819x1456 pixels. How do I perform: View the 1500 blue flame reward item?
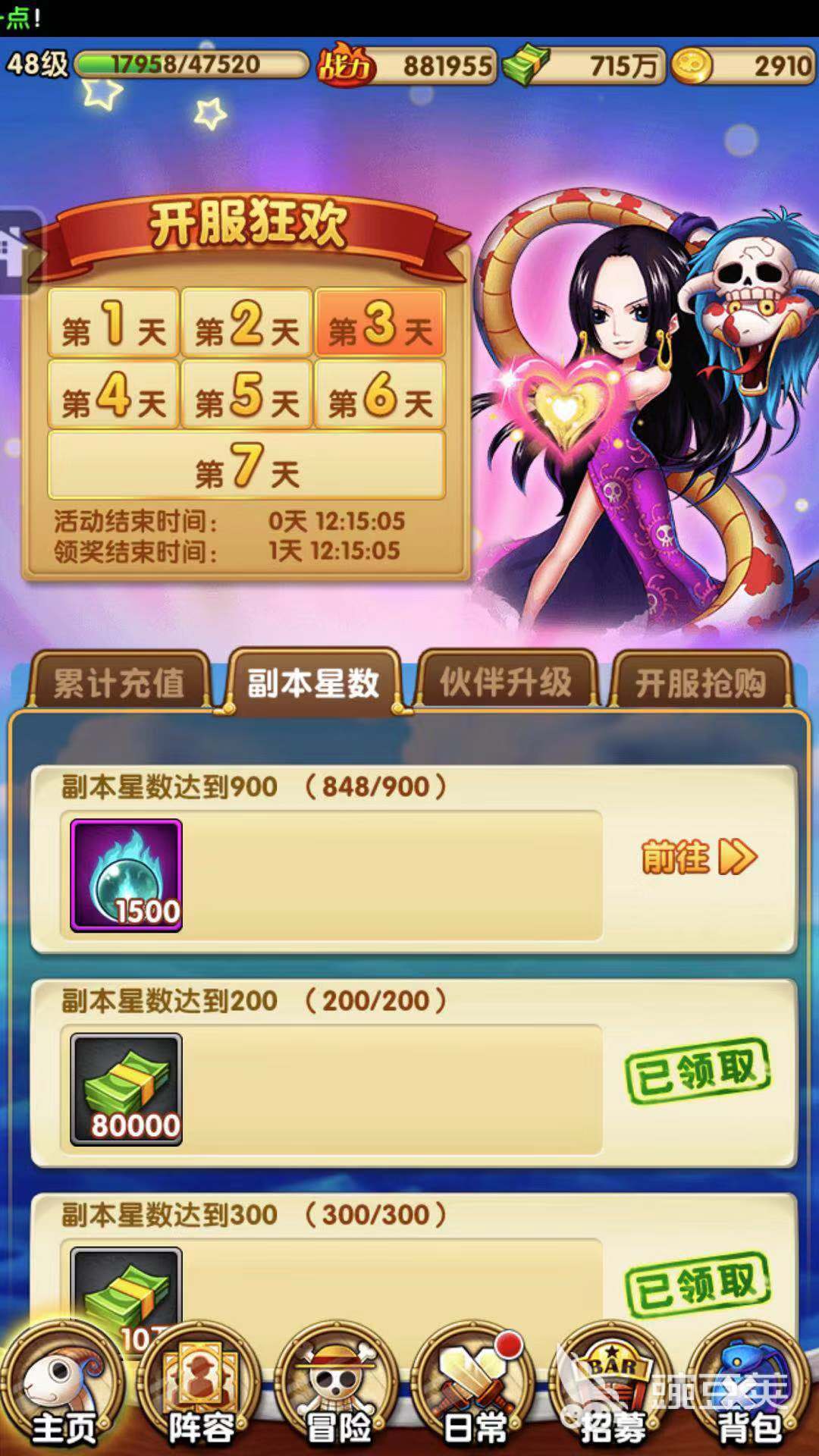(x=126, y=875)
